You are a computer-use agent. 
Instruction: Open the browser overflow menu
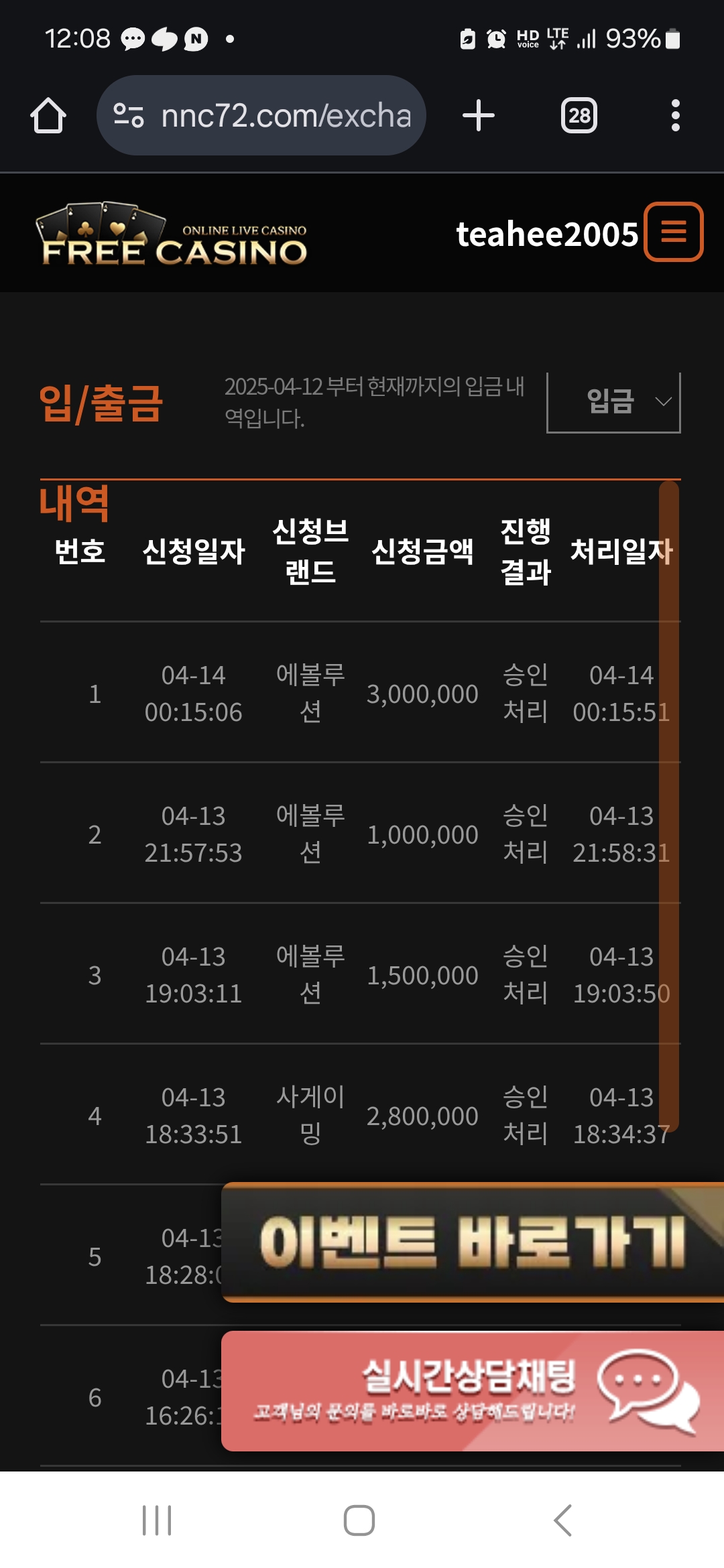[x=676, y=115]
